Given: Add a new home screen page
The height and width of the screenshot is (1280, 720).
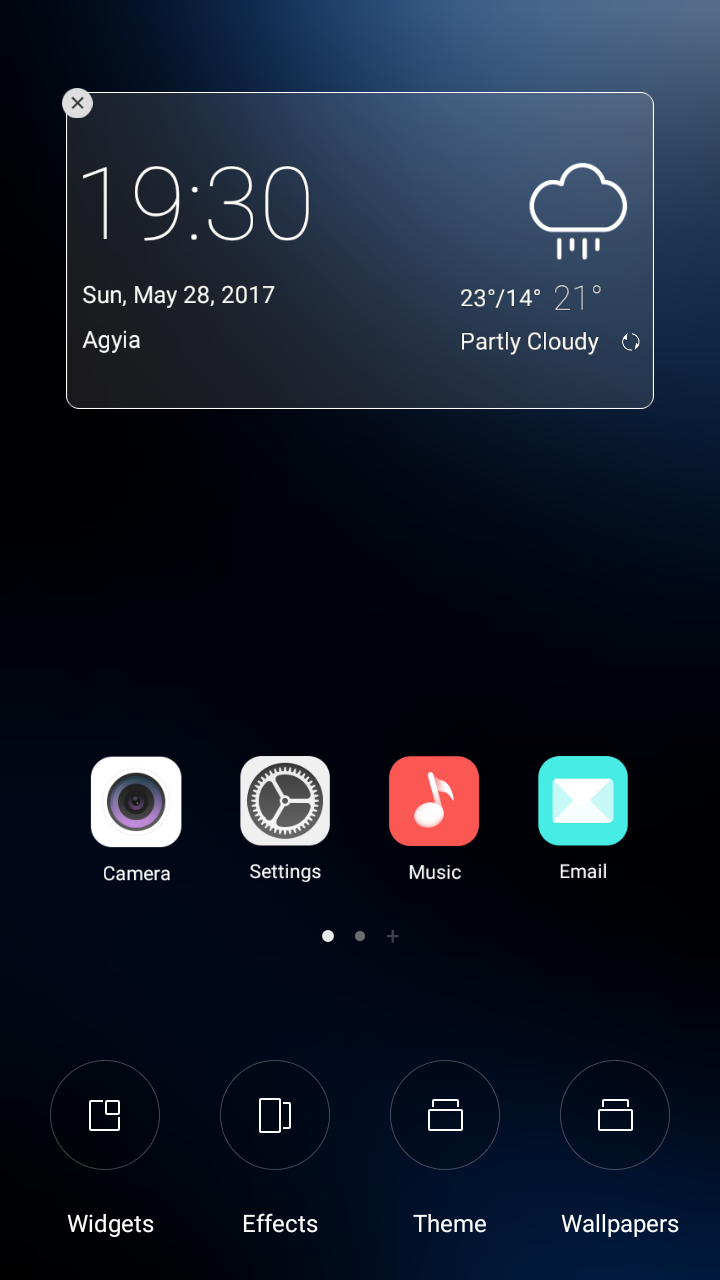Looking at the screenshot, I should click(x=393, y=936).
